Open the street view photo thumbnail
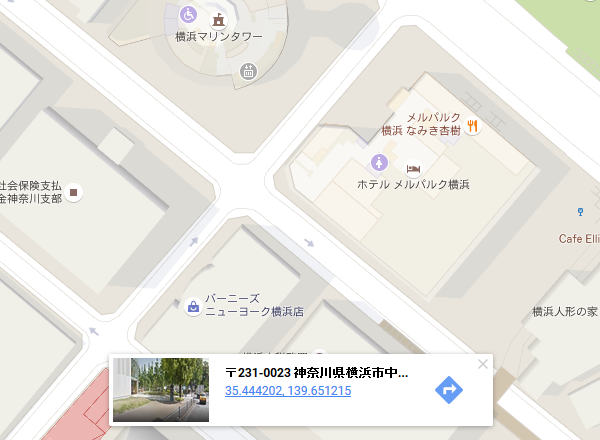 [x=161, y=390]
